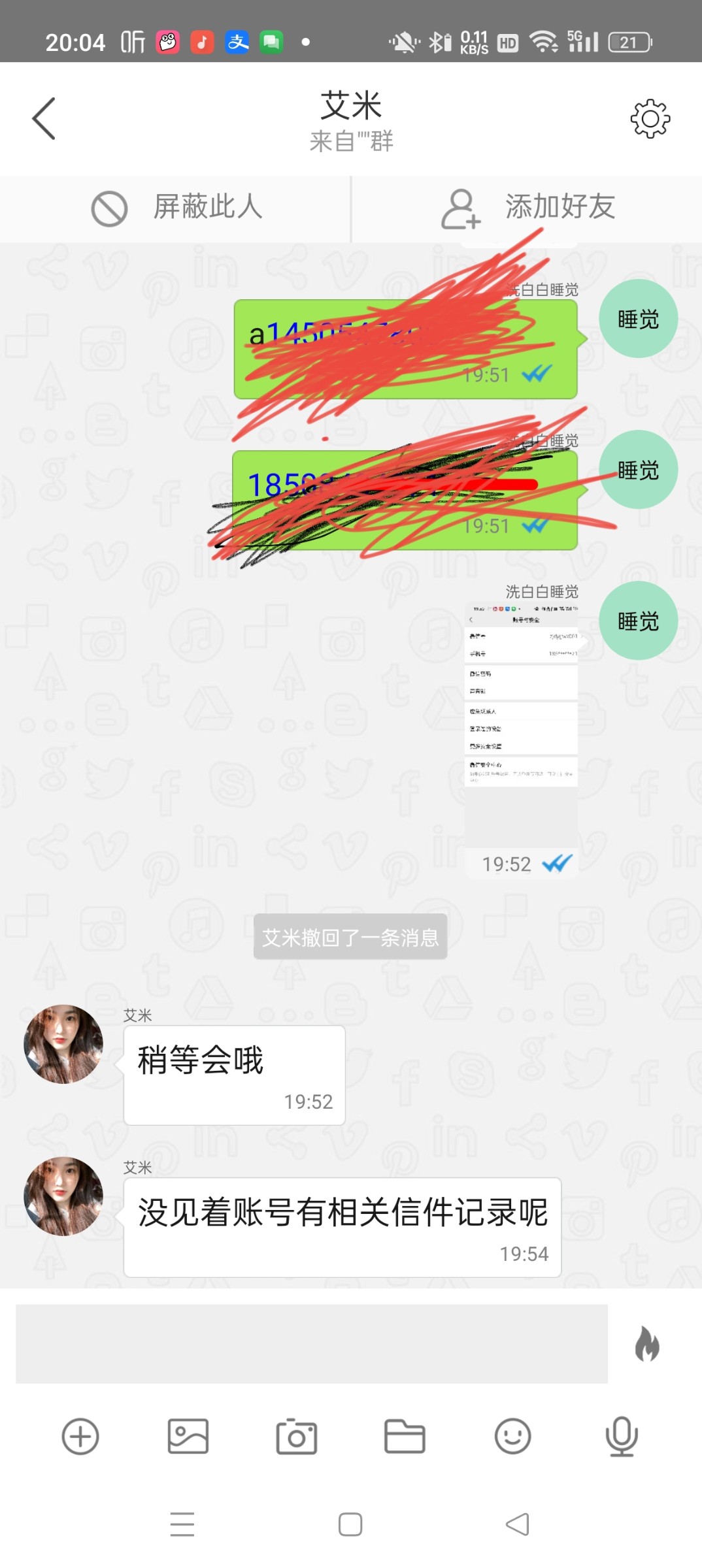The image size is (702, 1568).
Task: Focus the message input field
Action: tap(311, 1344)
